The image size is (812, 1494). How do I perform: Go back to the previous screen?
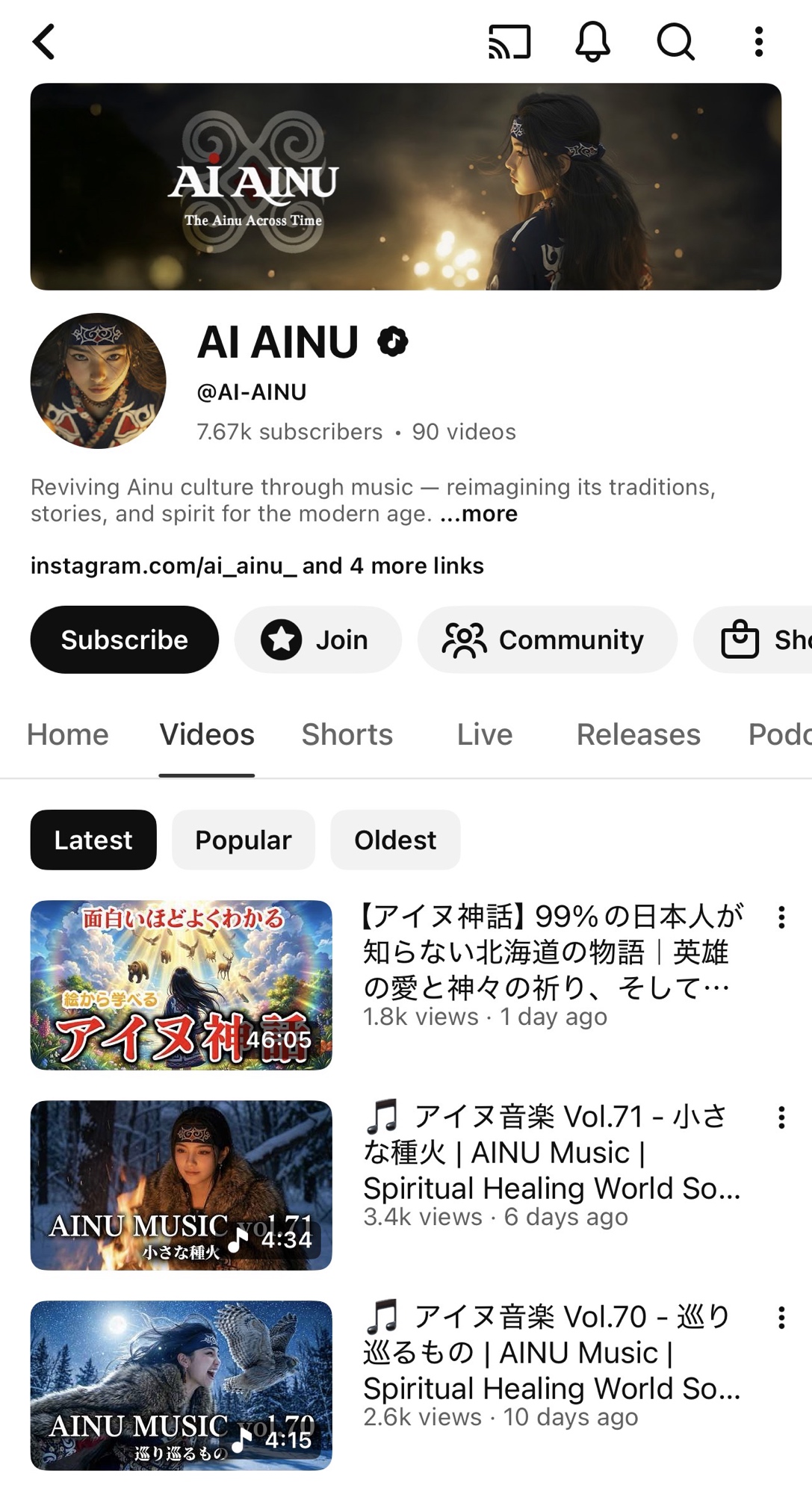45,42
